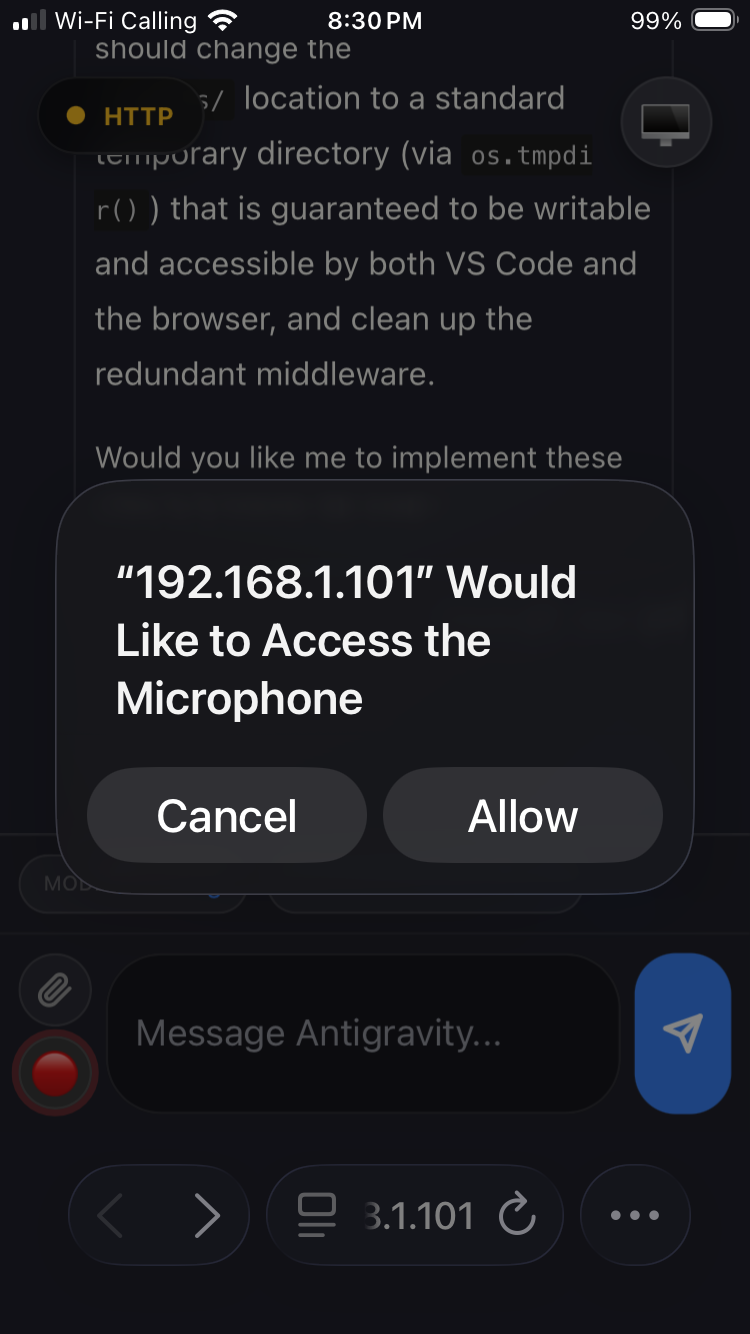Cancel the microphone access request
Viewport: 750px width, 1334px height.
pos(227,816)
